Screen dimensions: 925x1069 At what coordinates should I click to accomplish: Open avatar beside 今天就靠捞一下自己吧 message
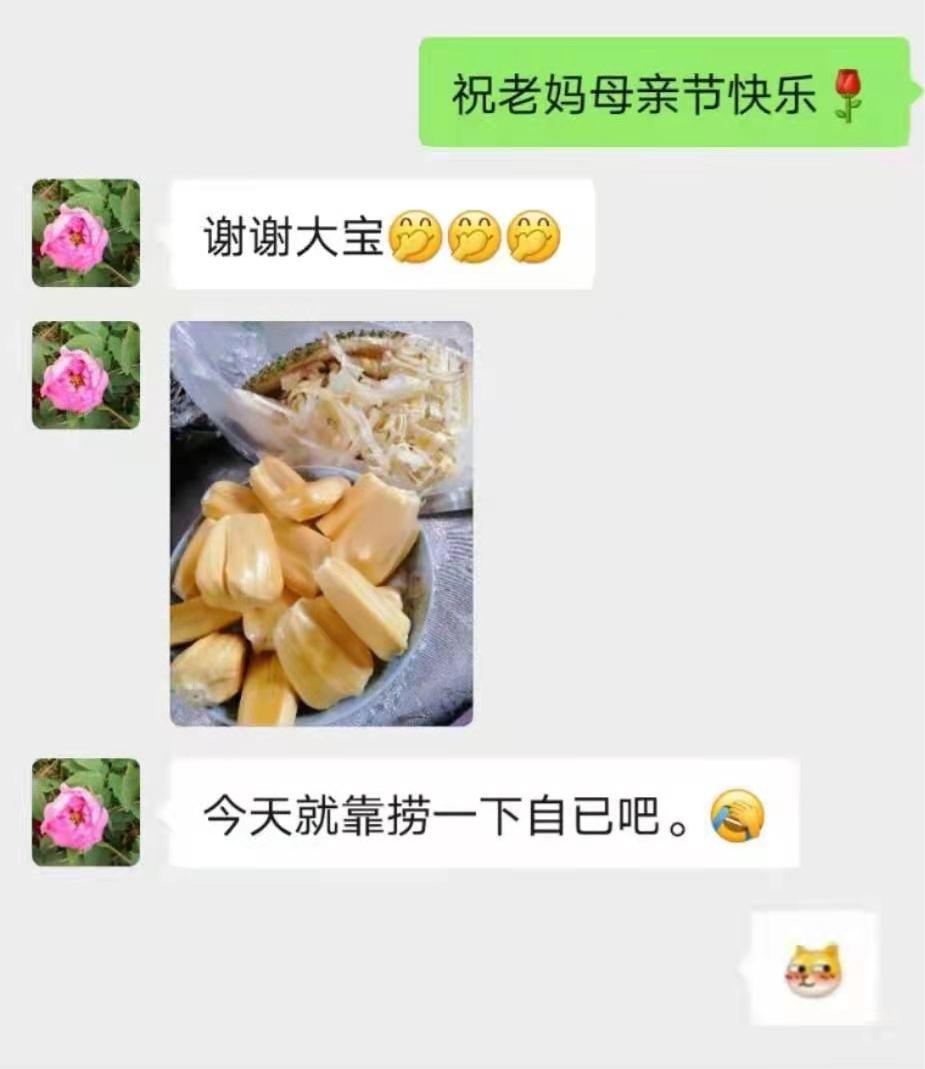click(x=86, y=812)
